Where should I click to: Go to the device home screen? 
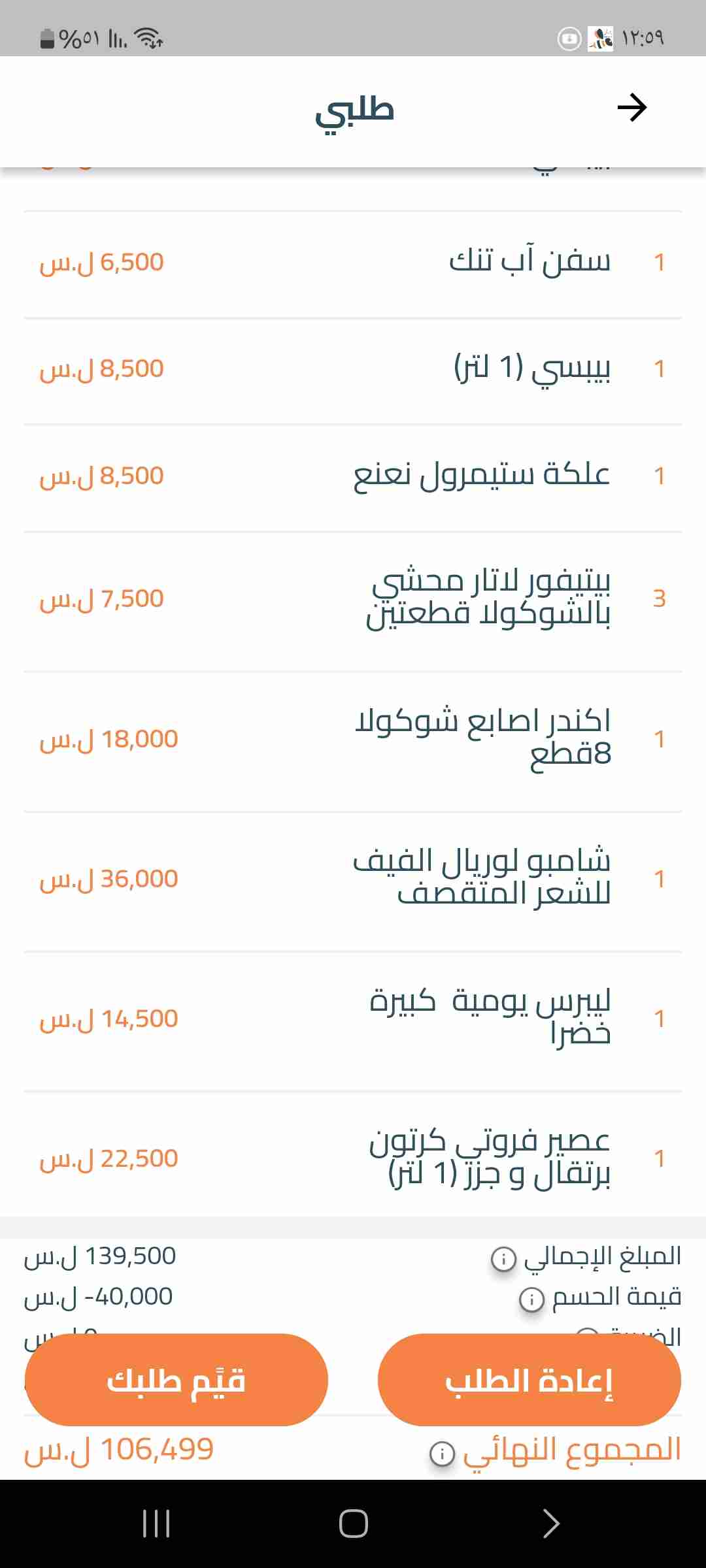(353, 1524)
